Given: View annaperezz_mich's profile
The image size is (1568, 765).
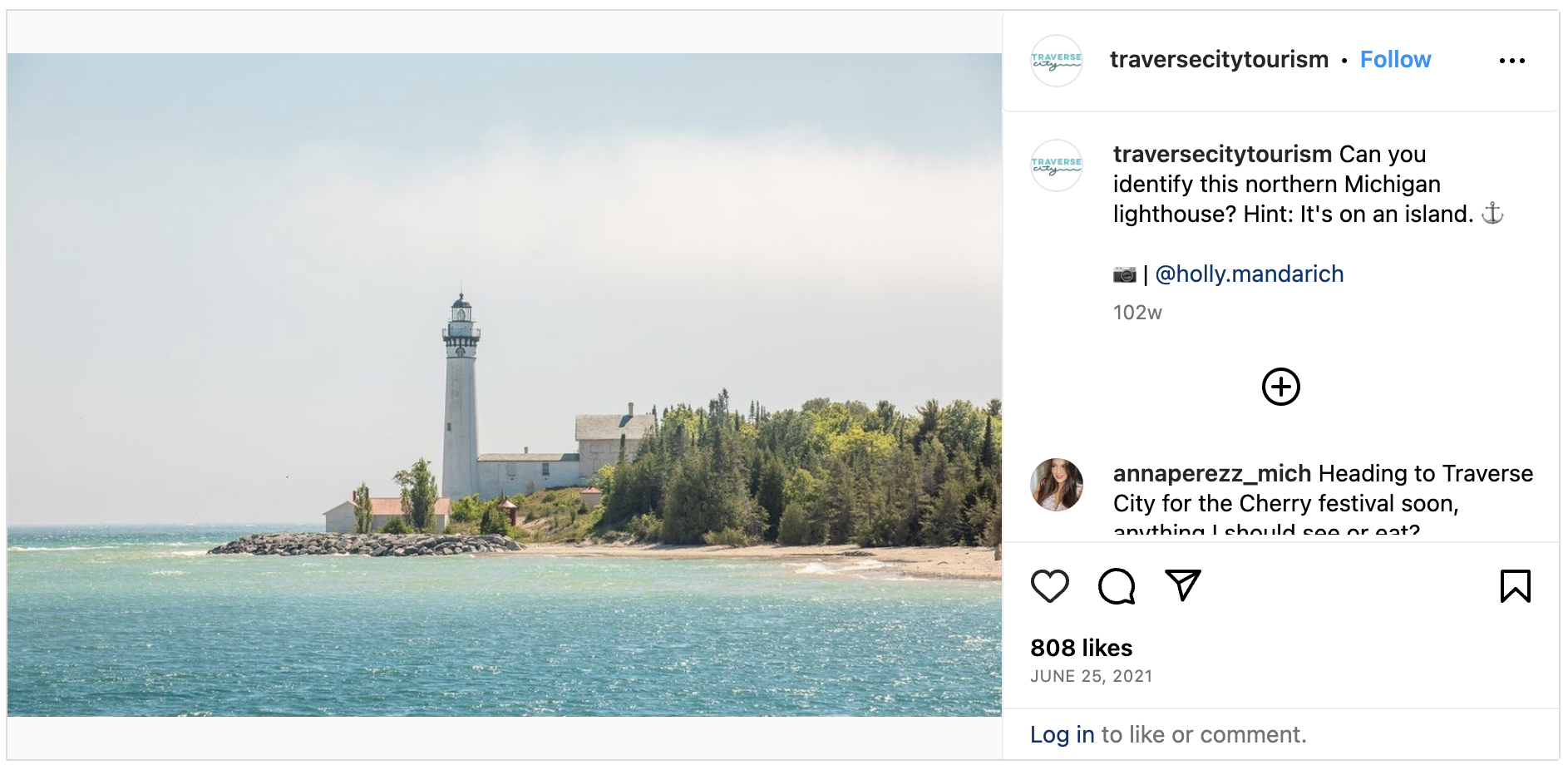Looking at the screenshot, I should pyautogui.click(x=1211, y=474).
